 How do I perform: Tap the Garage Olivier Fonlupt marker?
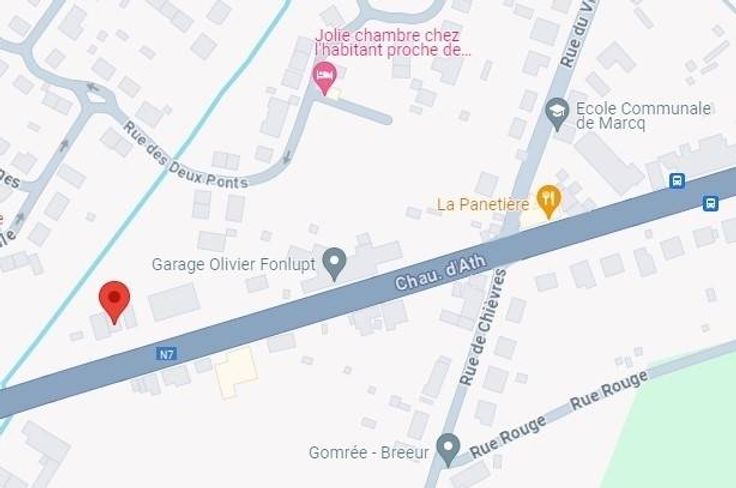[337, 264]
